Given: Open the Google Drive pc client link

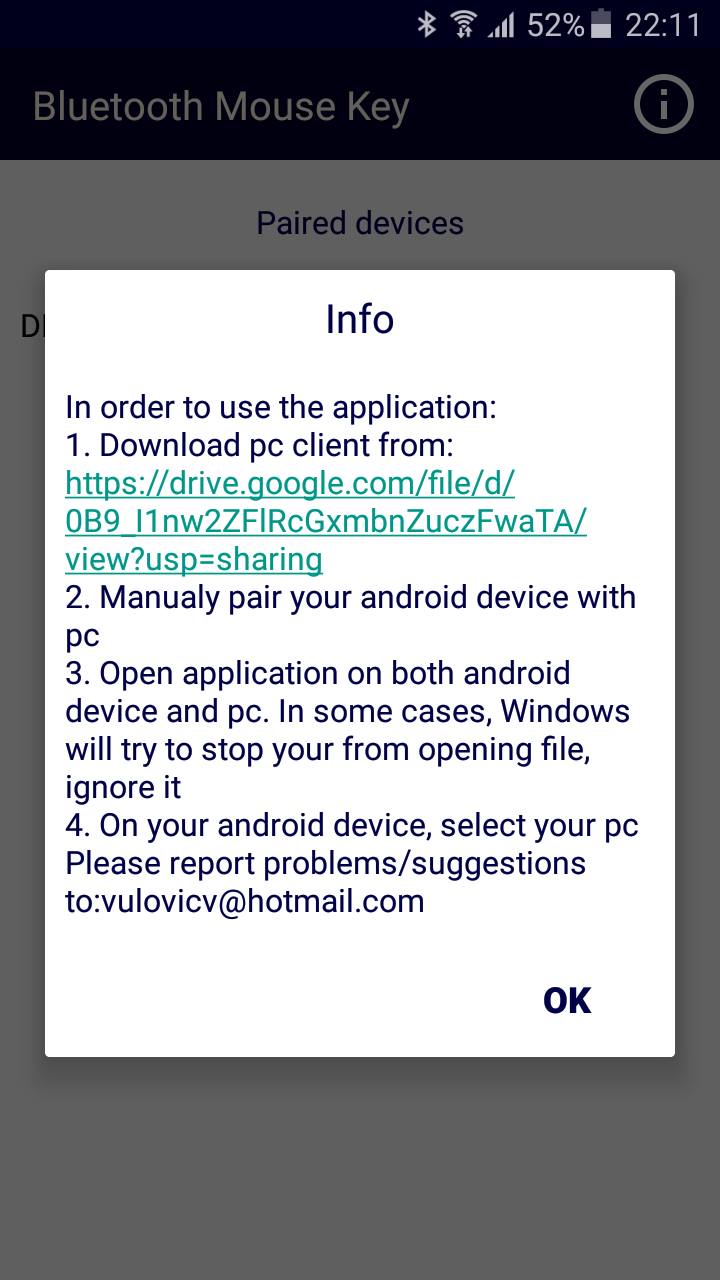Looking at the screenshot, I should (x=326, y=521).
